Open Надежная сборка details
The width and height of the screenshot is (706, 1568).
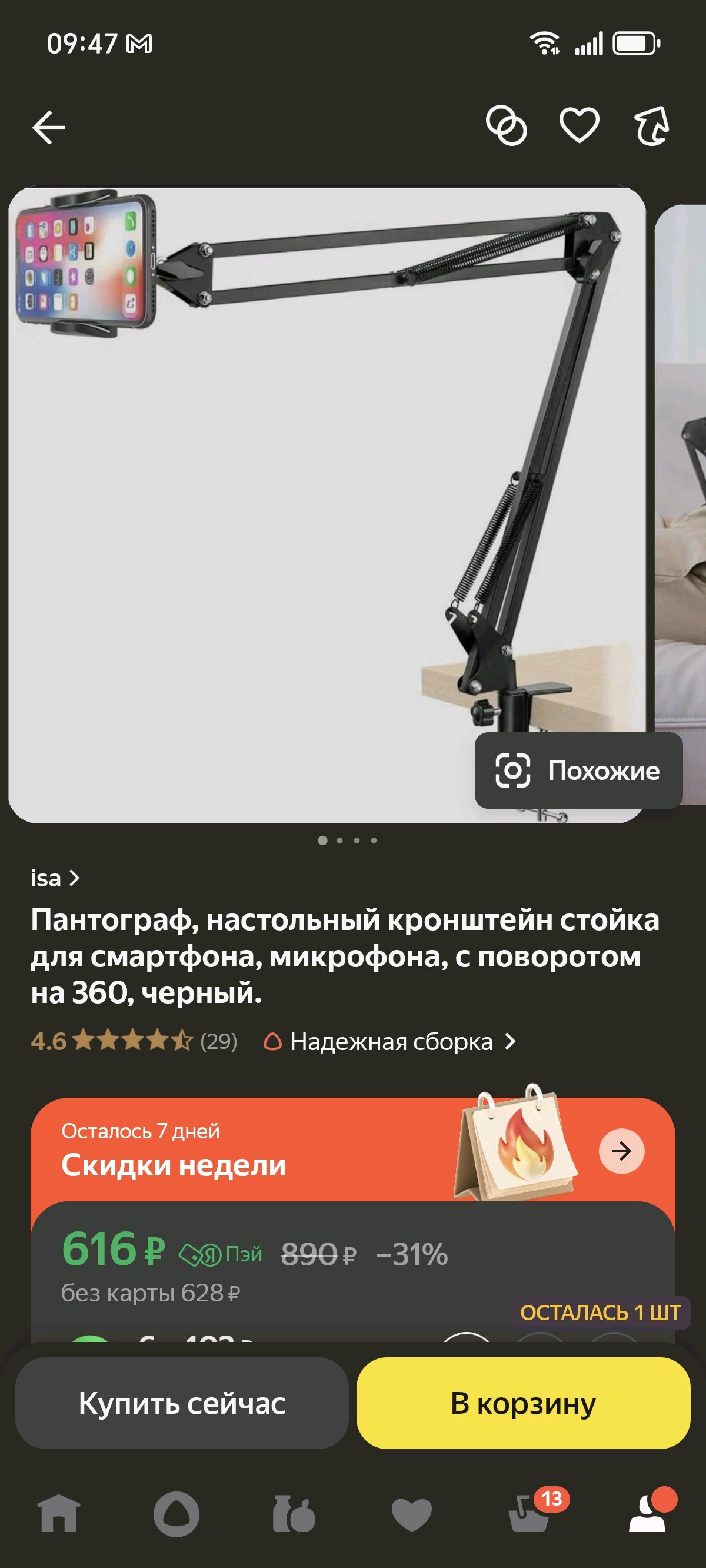coord(389,1041)
